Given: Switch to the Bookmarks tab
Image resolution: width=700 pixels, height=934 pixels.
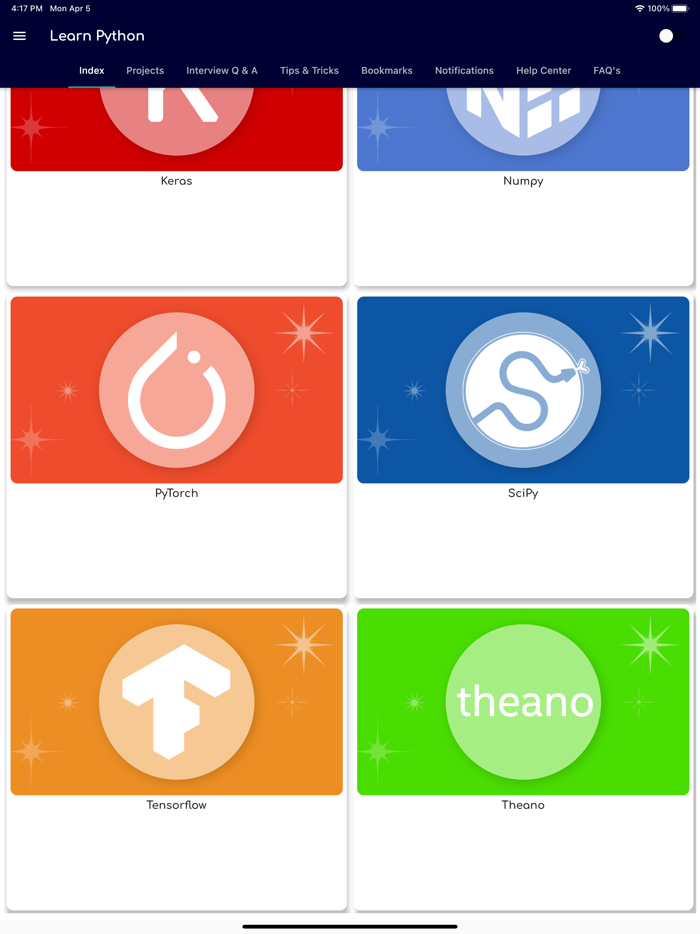Looking at the screenshot, I should [x=387, y=71].
